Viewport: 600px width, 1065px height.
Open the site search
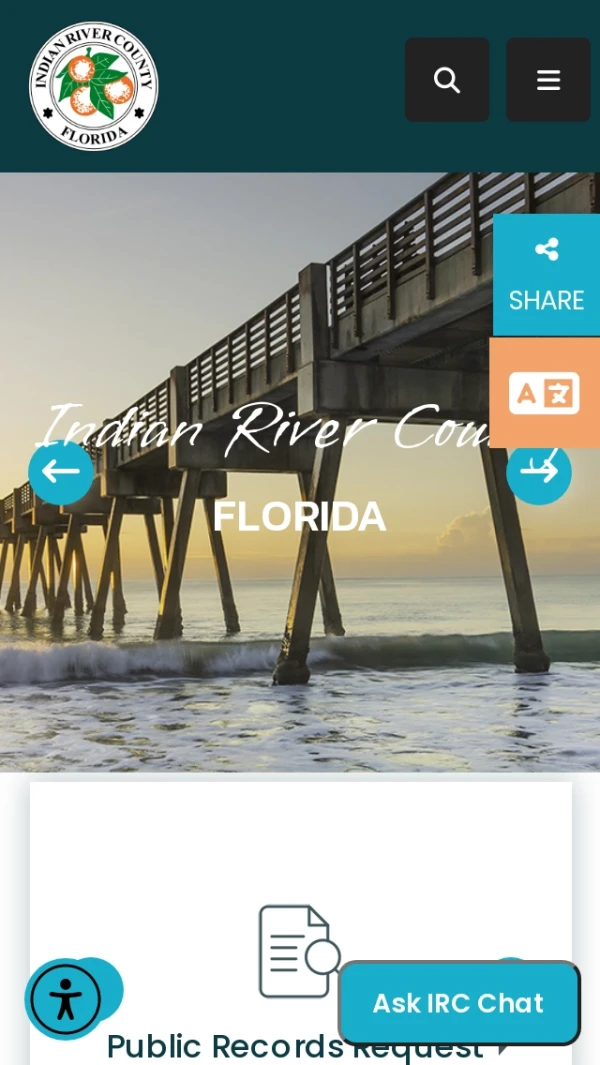pyautogui.click(x=447, y=80)
